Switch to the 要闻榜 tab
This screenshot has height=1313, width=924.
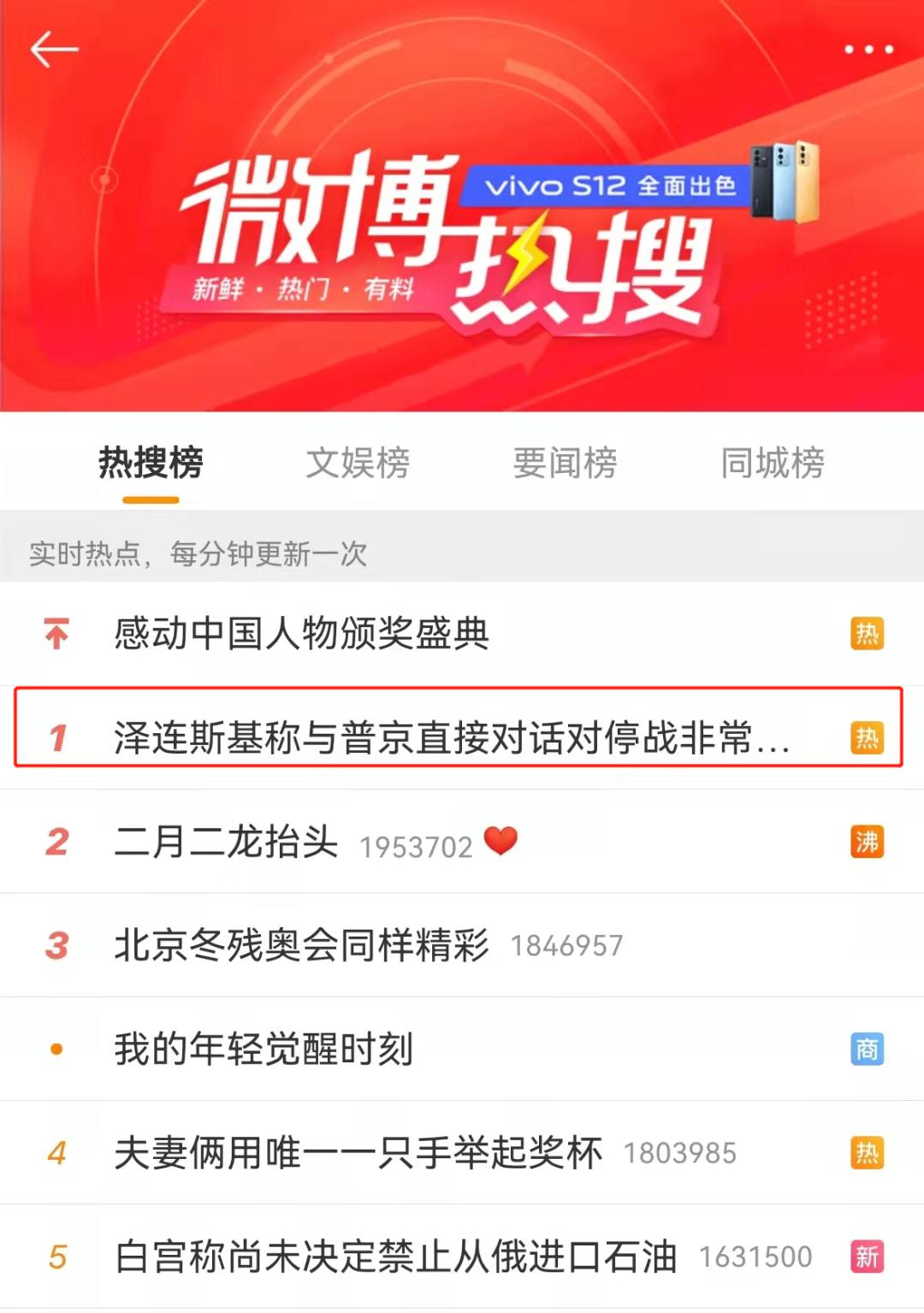pos(565,463)
